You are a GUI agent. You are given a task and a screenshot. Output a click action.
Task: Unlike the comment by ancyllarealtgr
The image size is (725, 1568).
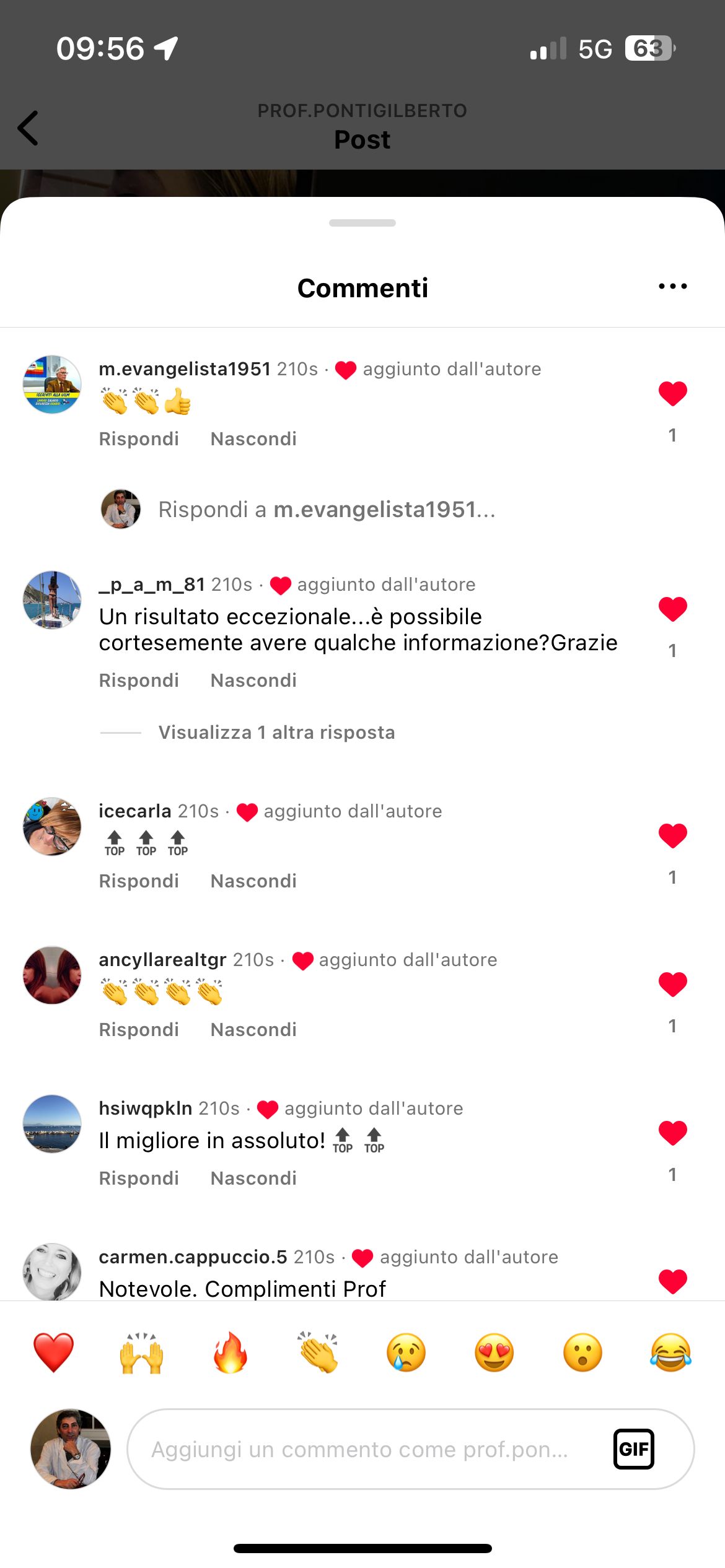point(672,985)
